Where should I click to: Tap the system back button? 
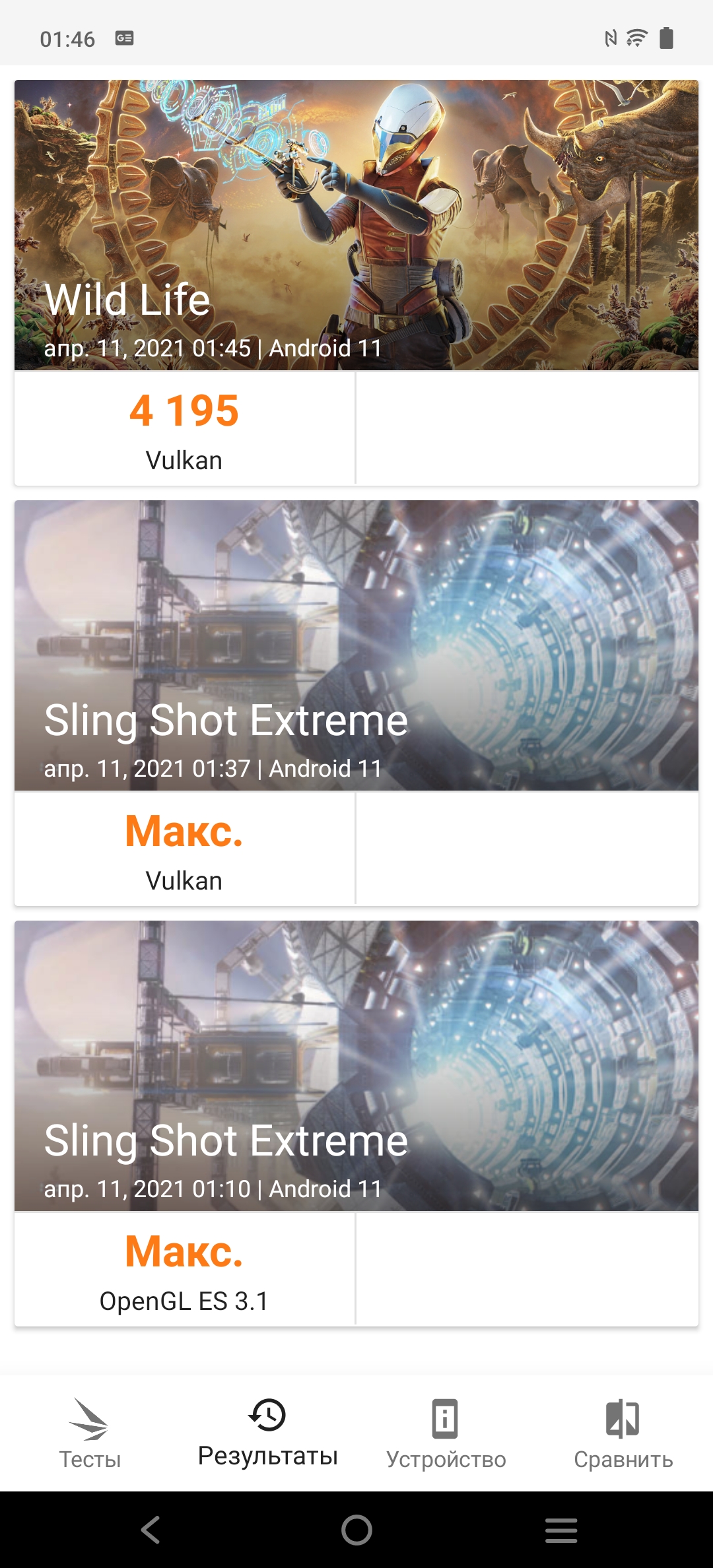coord(151,1530)
